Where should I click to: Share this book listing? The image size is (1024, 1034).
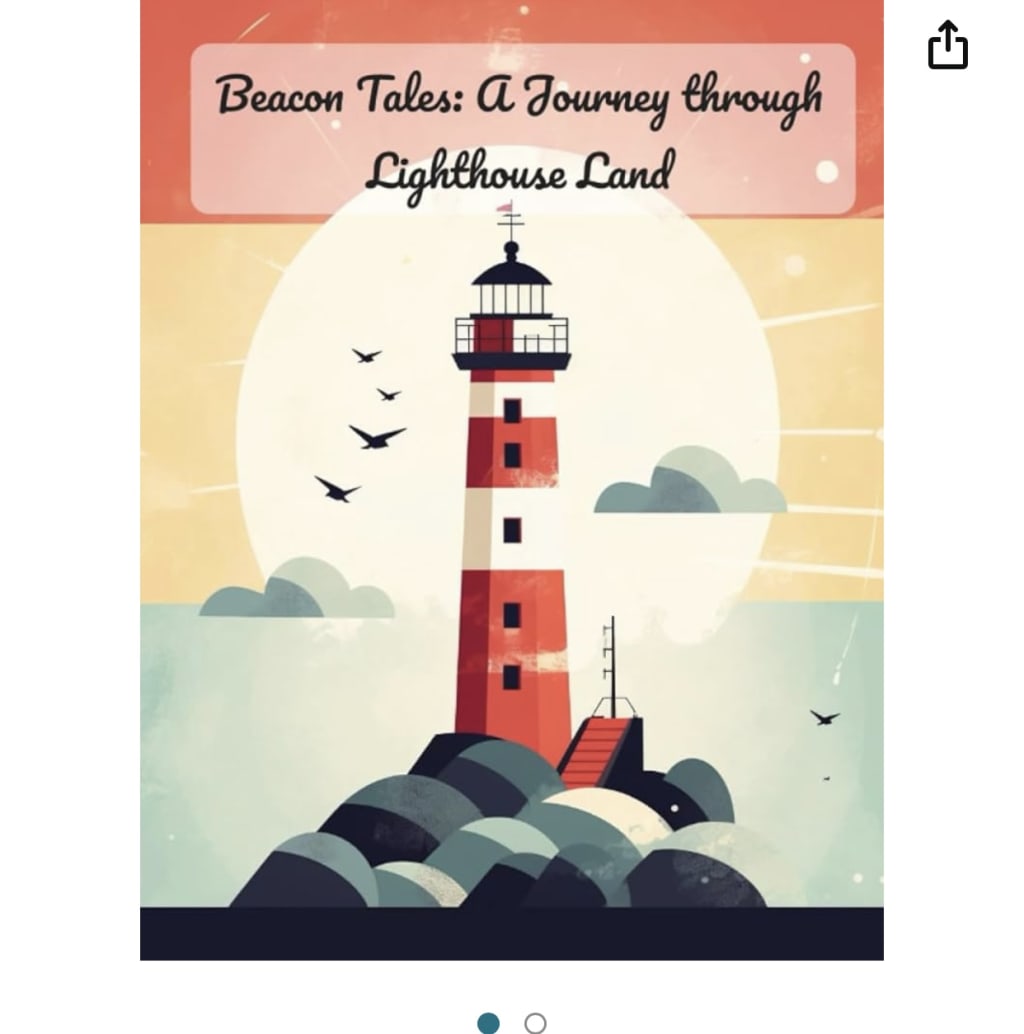[947, 46]
